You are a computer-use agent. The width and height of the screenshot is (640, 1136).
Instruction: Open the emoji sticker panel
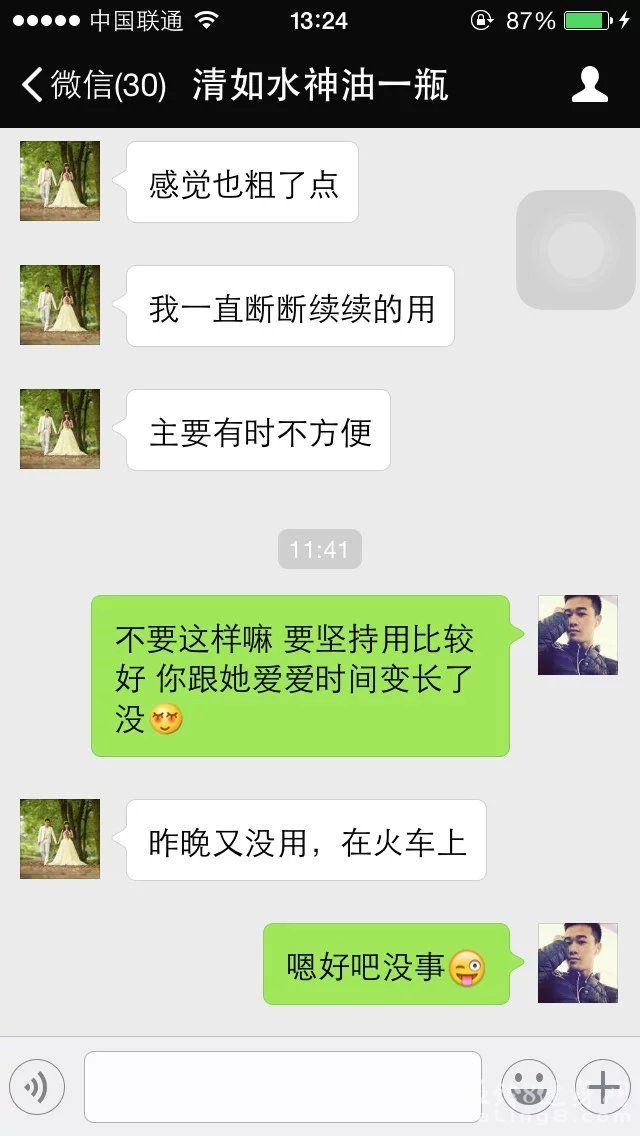pyautogui.click(x=529, y=1086)
